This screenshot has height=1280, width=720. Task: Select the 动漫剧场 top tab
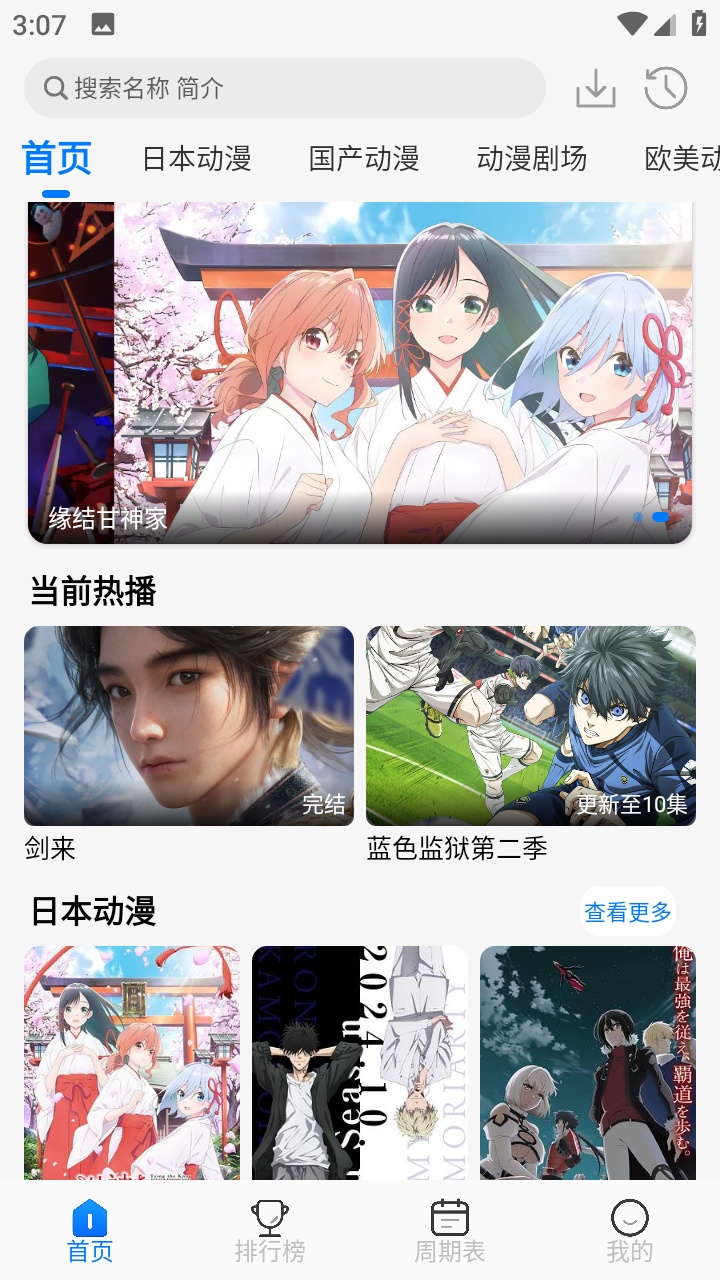coord(531,159)
